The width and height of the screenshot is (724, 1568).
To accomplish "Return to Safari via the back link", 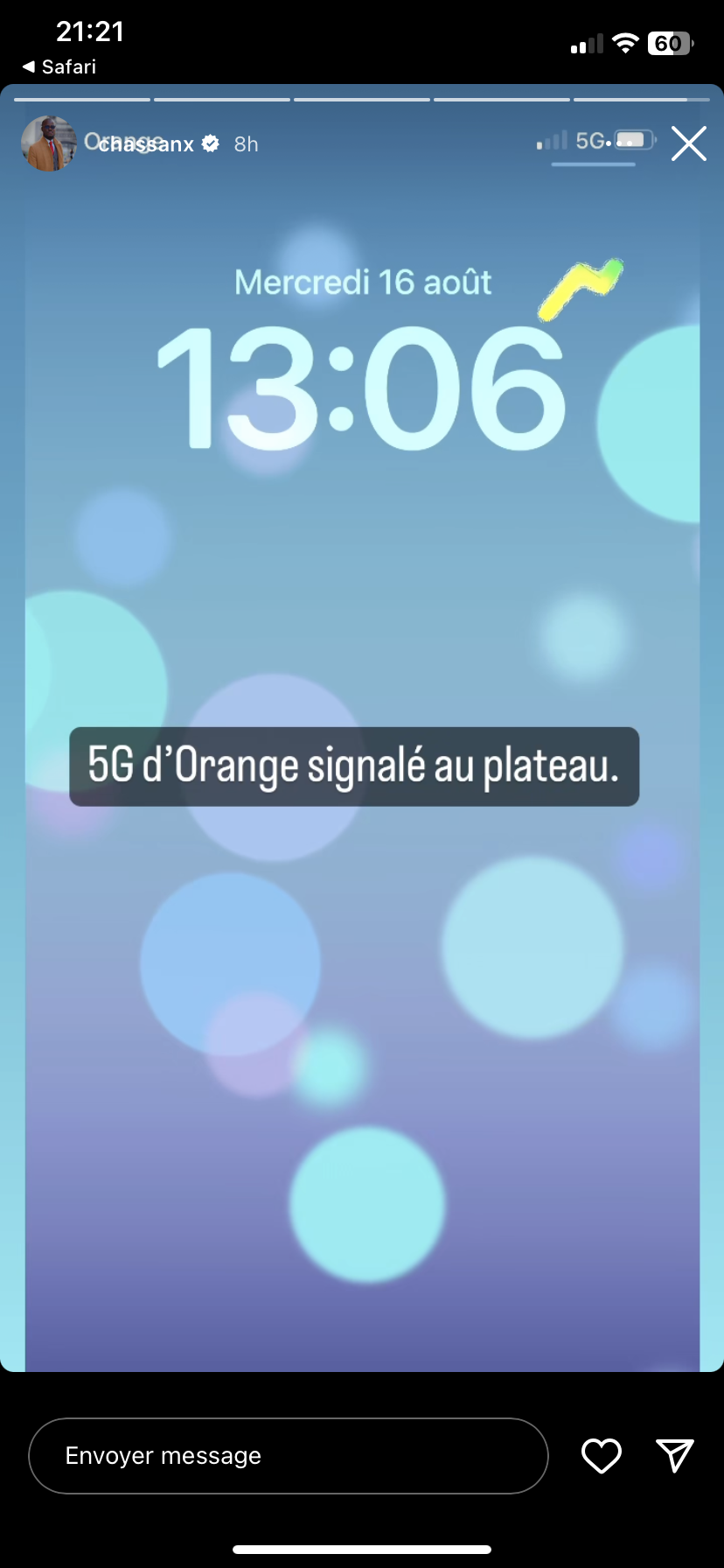I will [x=59, y=66].
